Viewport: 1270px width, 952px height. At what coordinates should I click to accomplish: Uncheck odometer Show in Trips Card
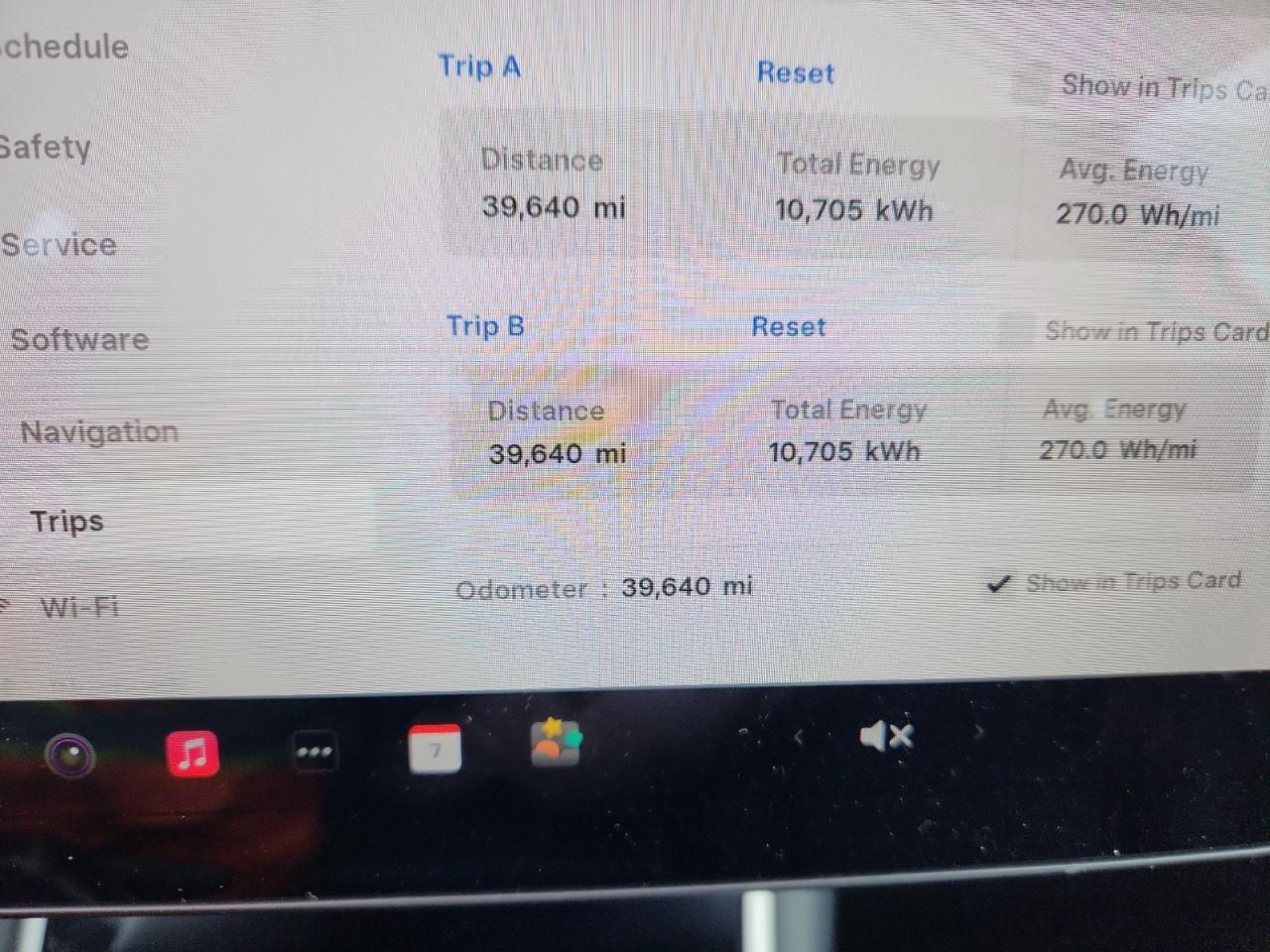tap(998, 584)
